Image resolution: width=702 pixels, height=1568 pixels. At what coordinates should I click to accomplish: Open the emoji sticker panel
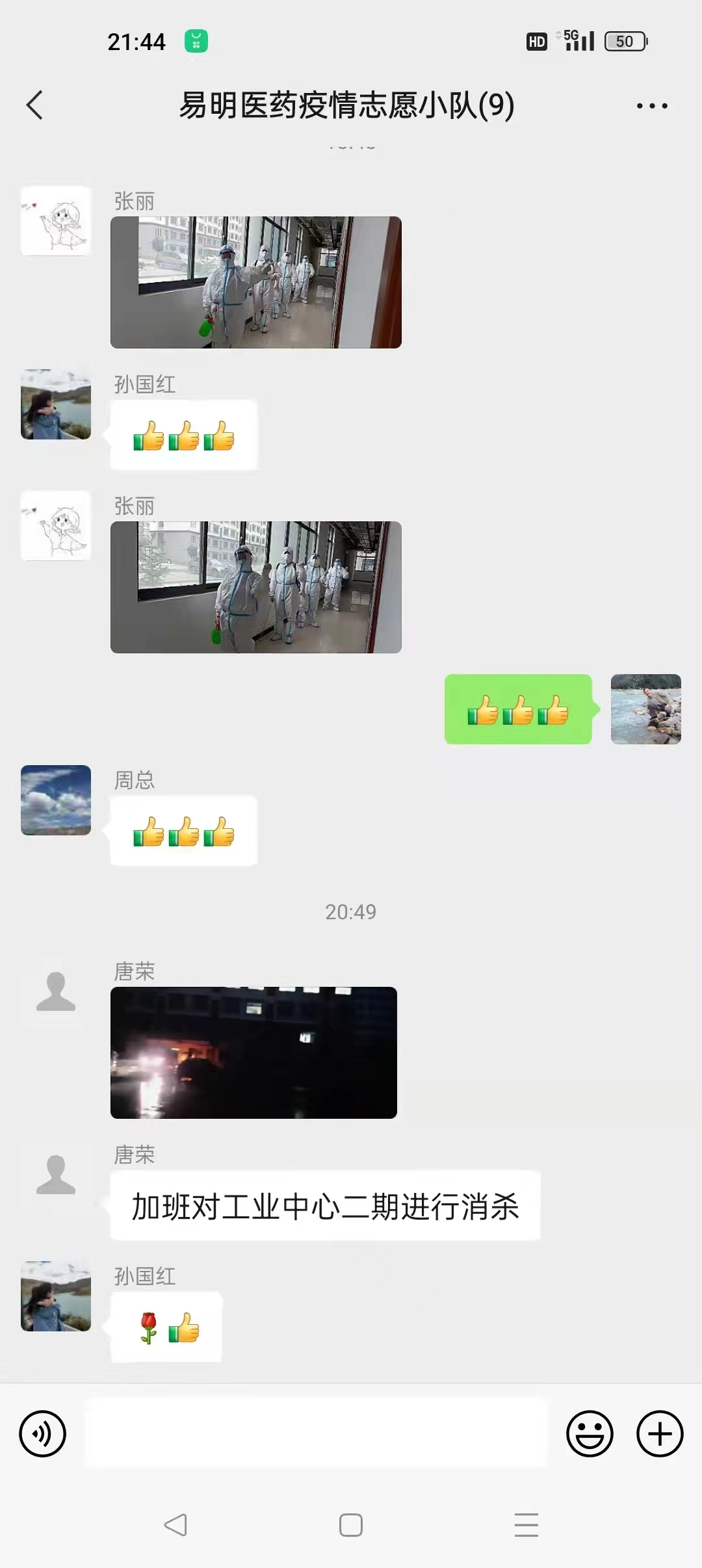(x=590, y=1433)
